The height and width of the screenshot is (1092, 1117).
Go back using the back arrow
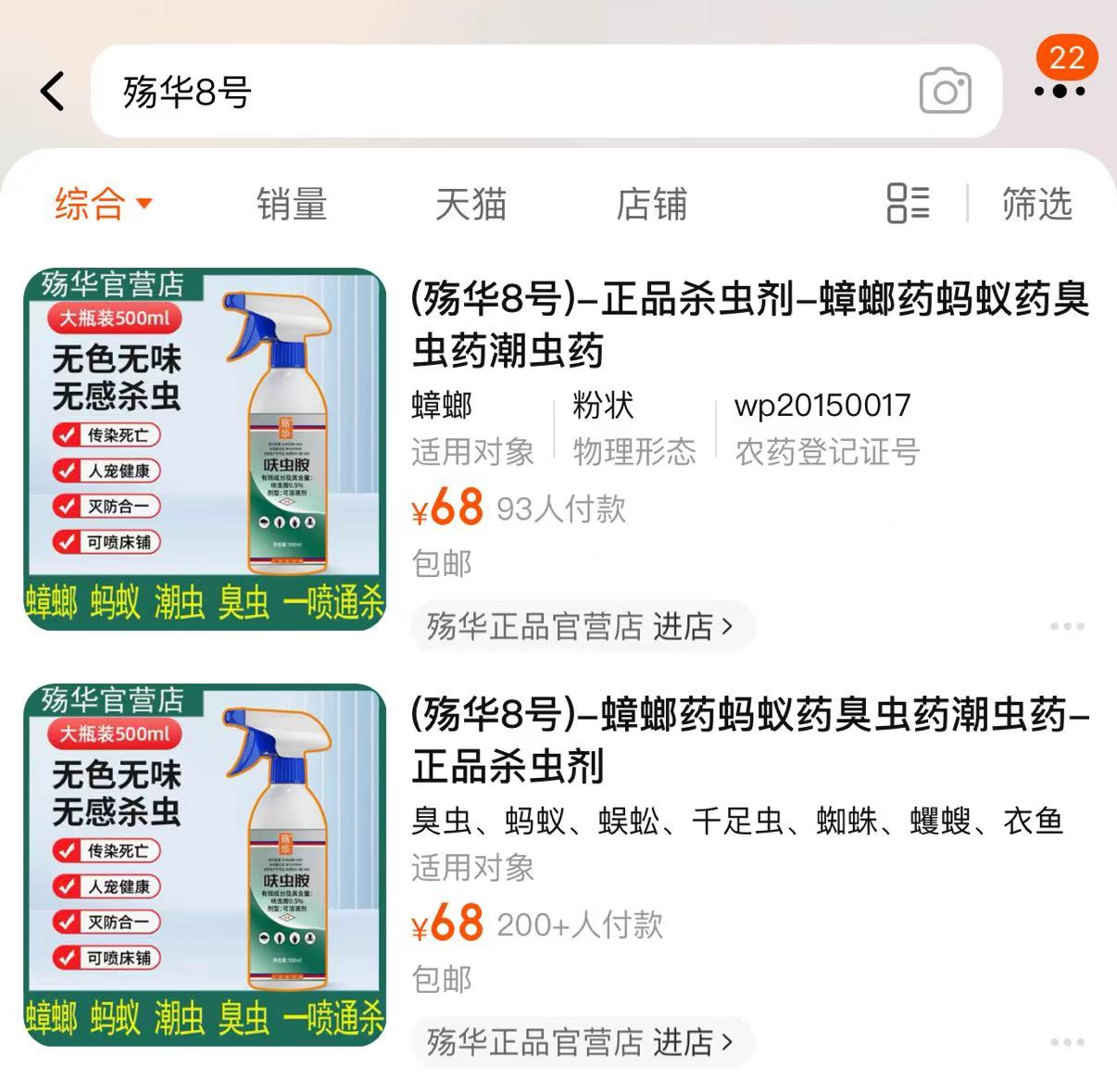pyautogui.click(x=53, y=92)
